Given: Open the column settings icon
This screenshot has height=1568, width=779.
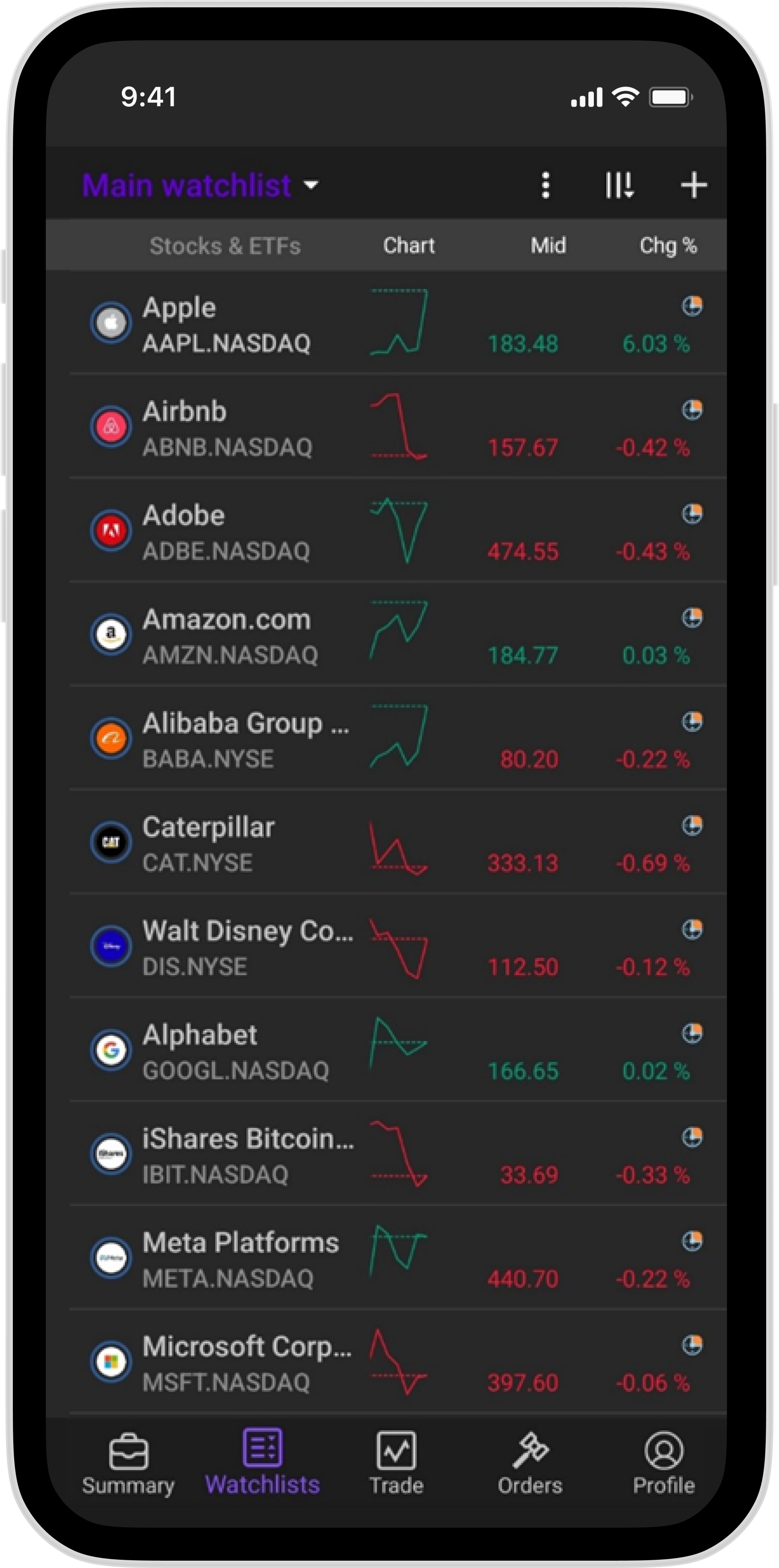Looking at the screenshot, I should (620, 185).
